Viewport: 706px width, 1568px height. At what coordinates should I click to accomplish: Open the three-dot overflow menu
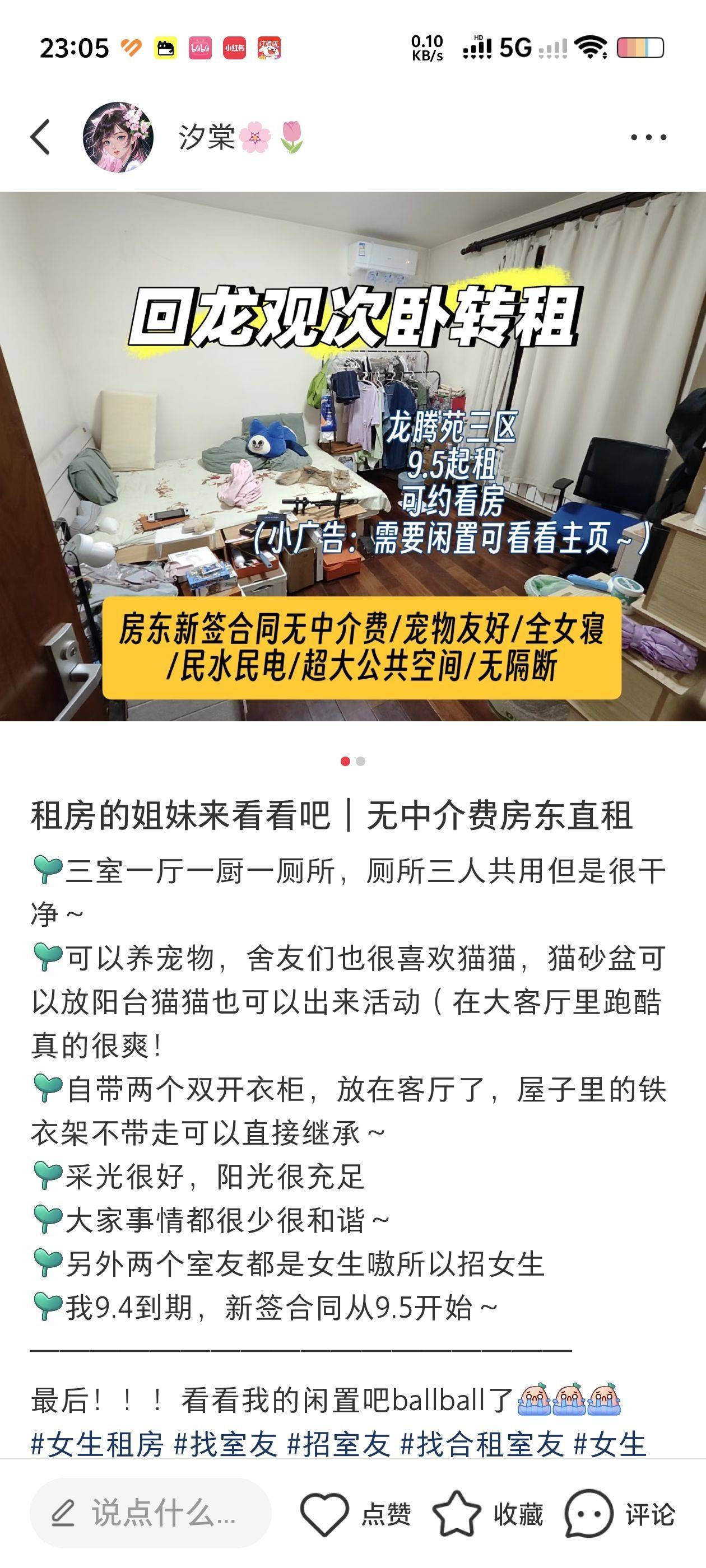pyautogui.click(x=648, y=138)
